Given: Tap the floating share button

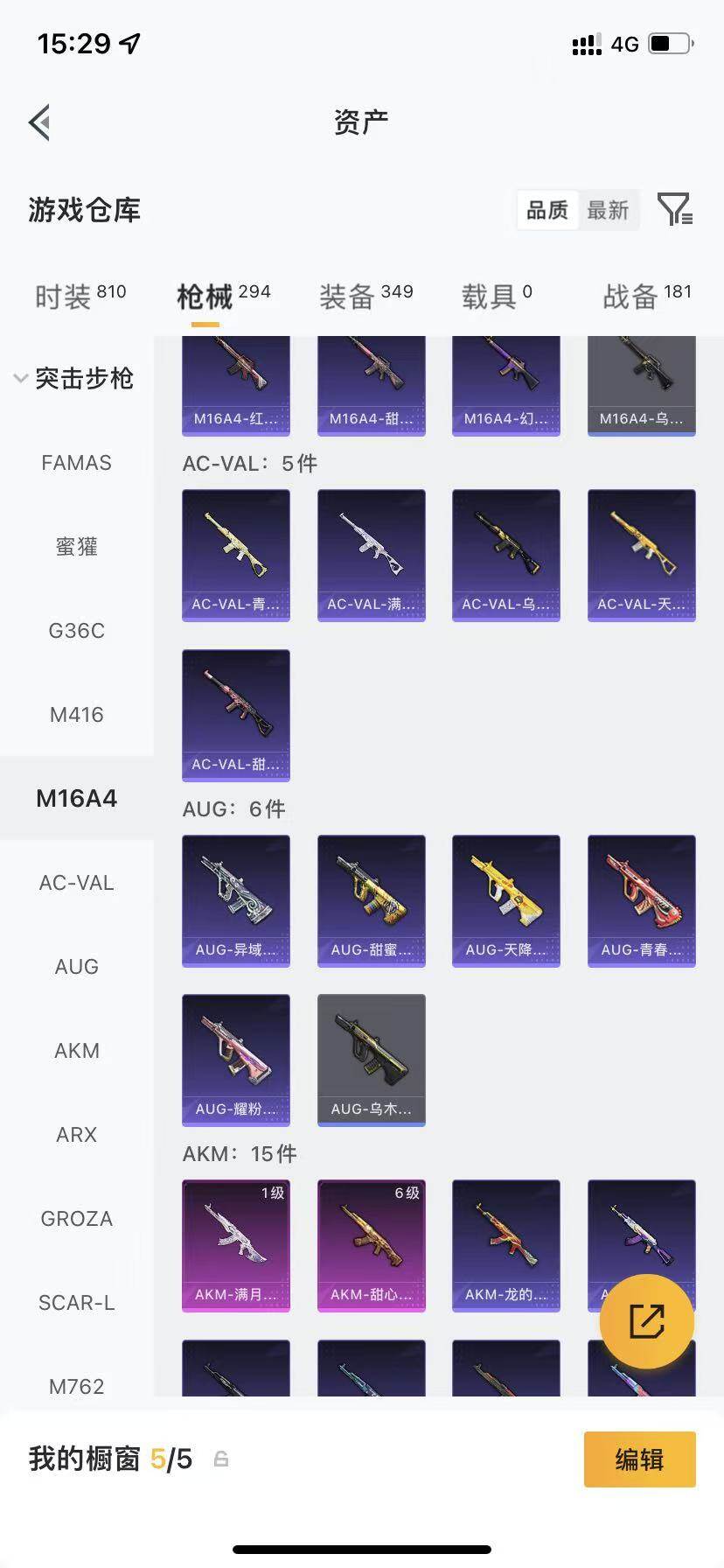Looking at the screenshot, I should 647,1321.
